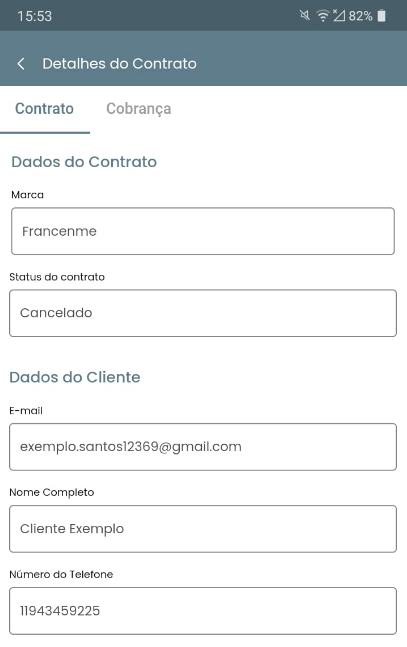Select the Contrato tab
Screen dimensions: 407x647
(x=45, y=109)
